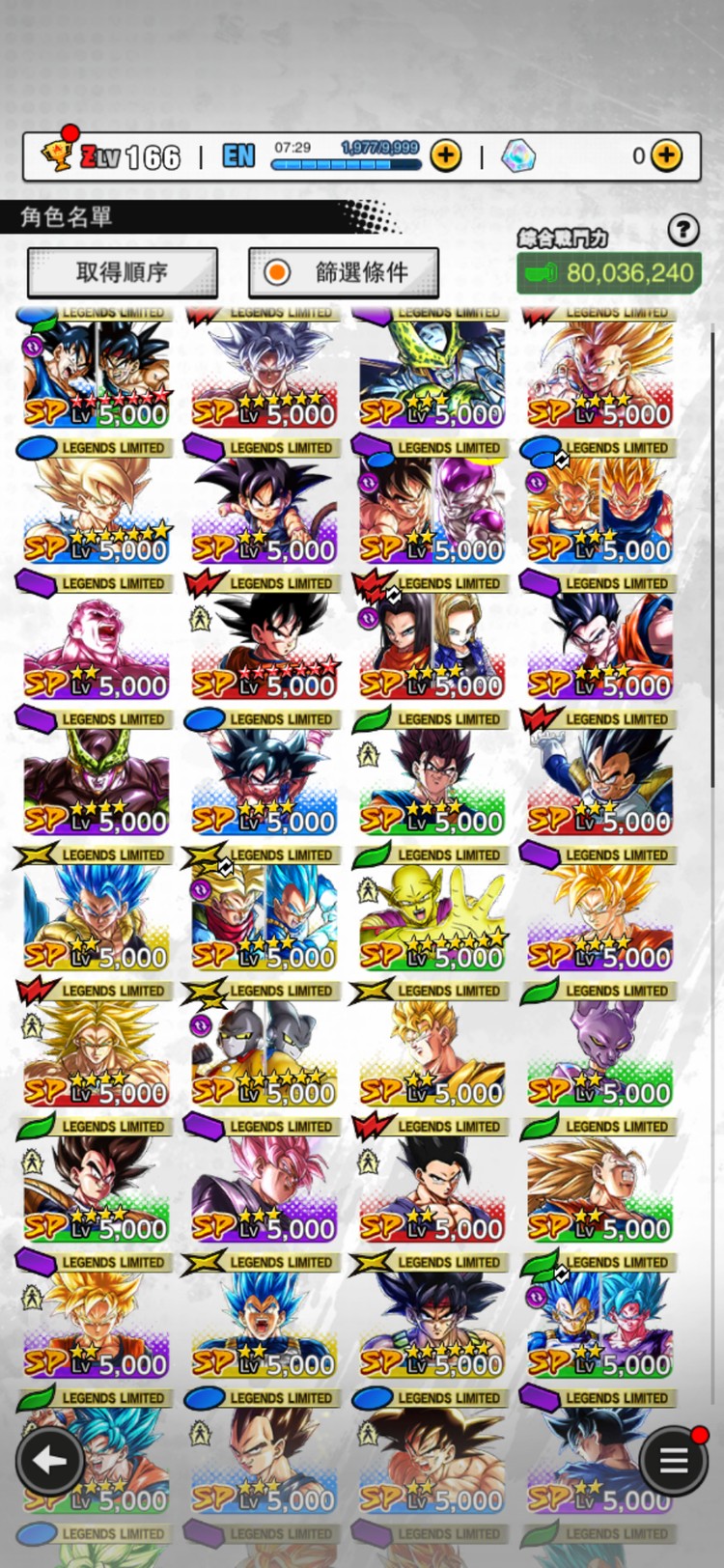
Task: Select the Gamma 1 and Gamma 2 card
Action: tap(264, 1052)
